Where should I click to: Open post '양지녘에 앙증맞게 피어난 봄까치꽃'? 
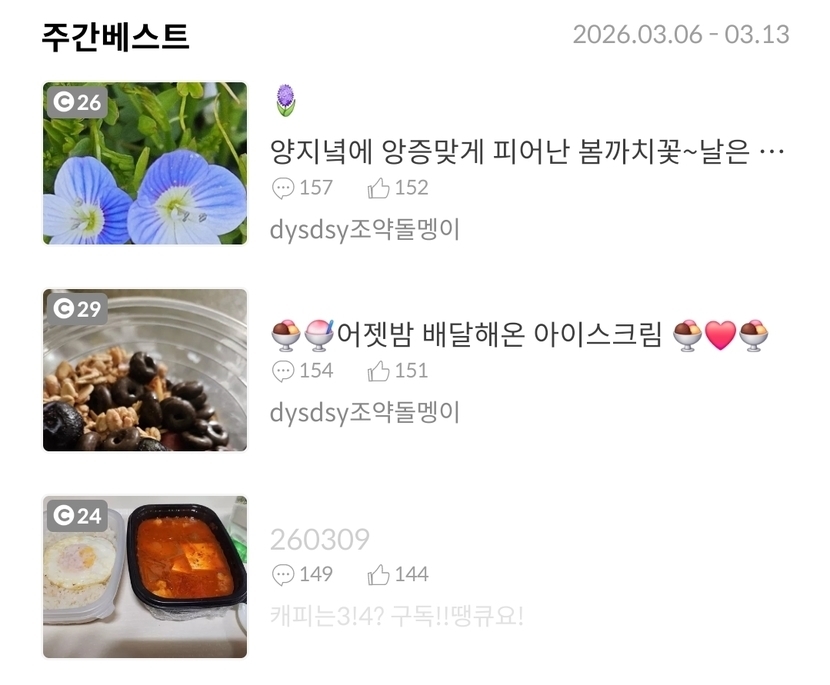point(526,153)
